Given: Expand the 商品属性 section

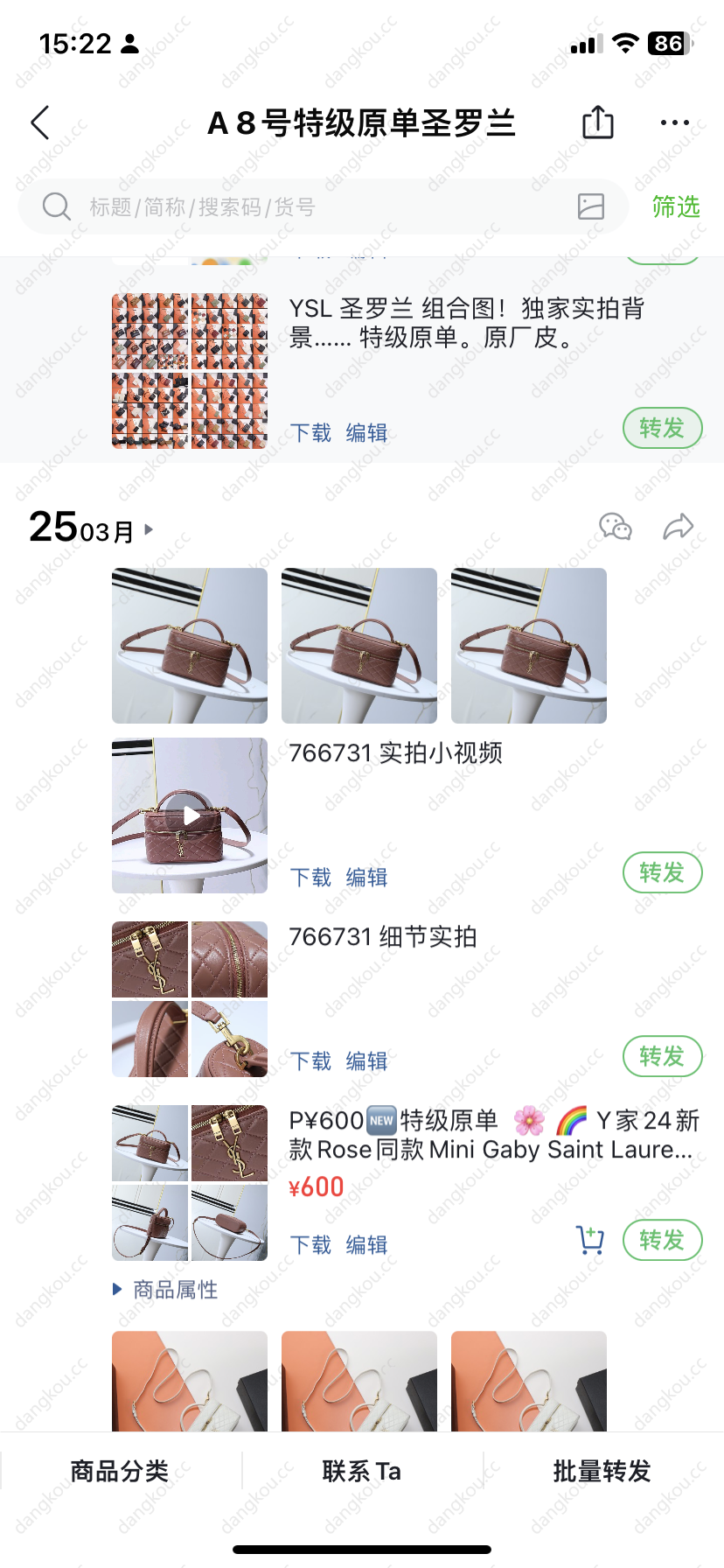Looking at the screenshot, I should (166, 1290).
